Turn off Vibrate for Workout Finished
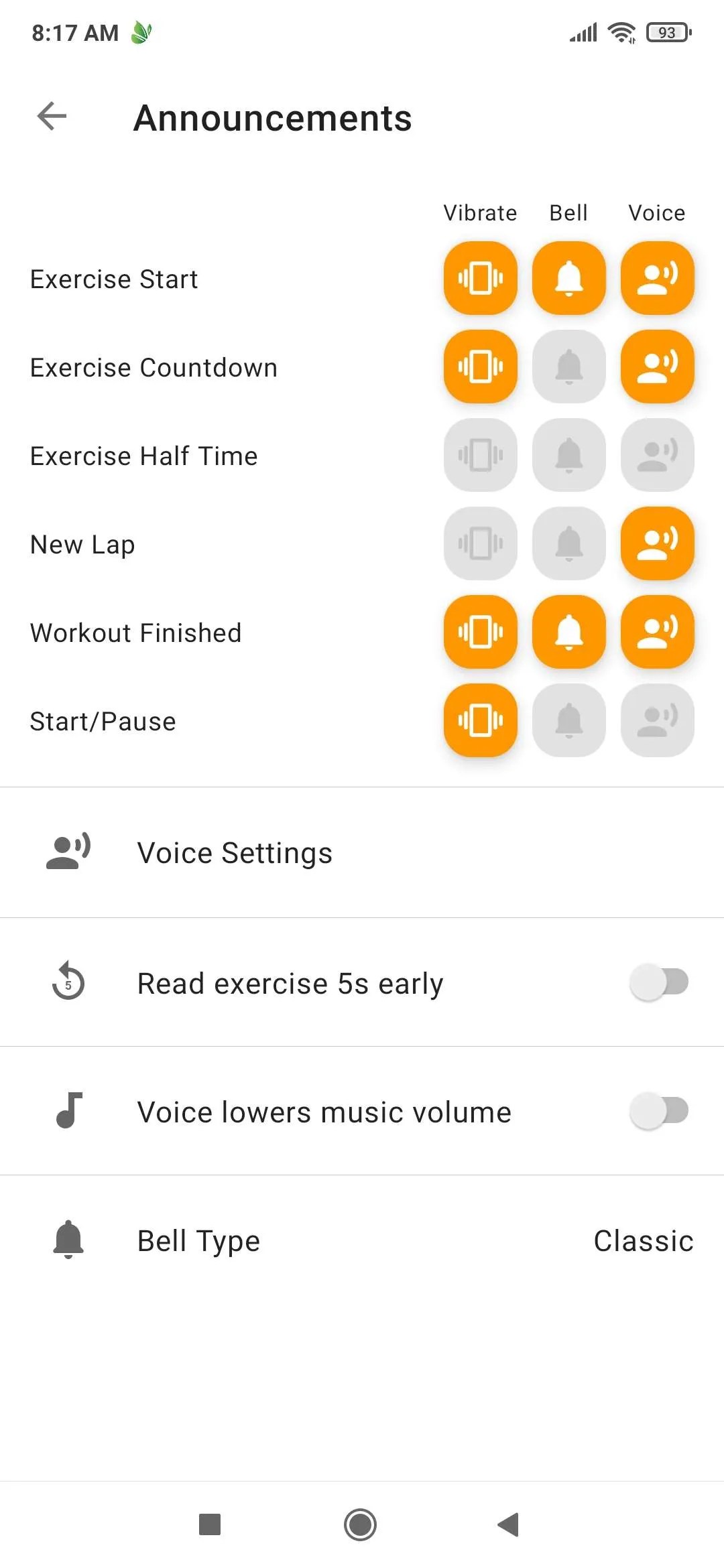This screenshot has width=724, height=1568. point(480,633)
